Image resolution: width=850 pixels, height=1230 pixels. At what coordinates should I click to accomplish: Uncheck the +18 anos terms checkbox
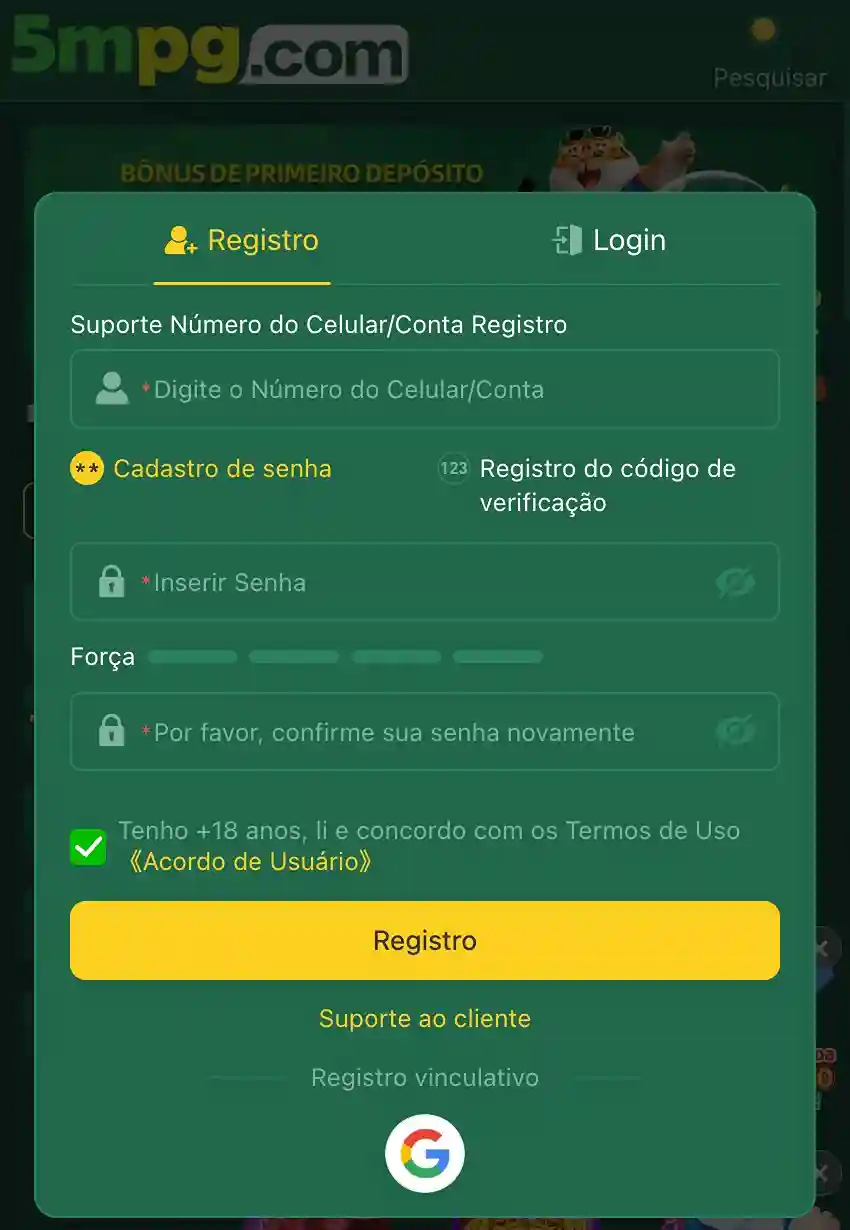88,847
